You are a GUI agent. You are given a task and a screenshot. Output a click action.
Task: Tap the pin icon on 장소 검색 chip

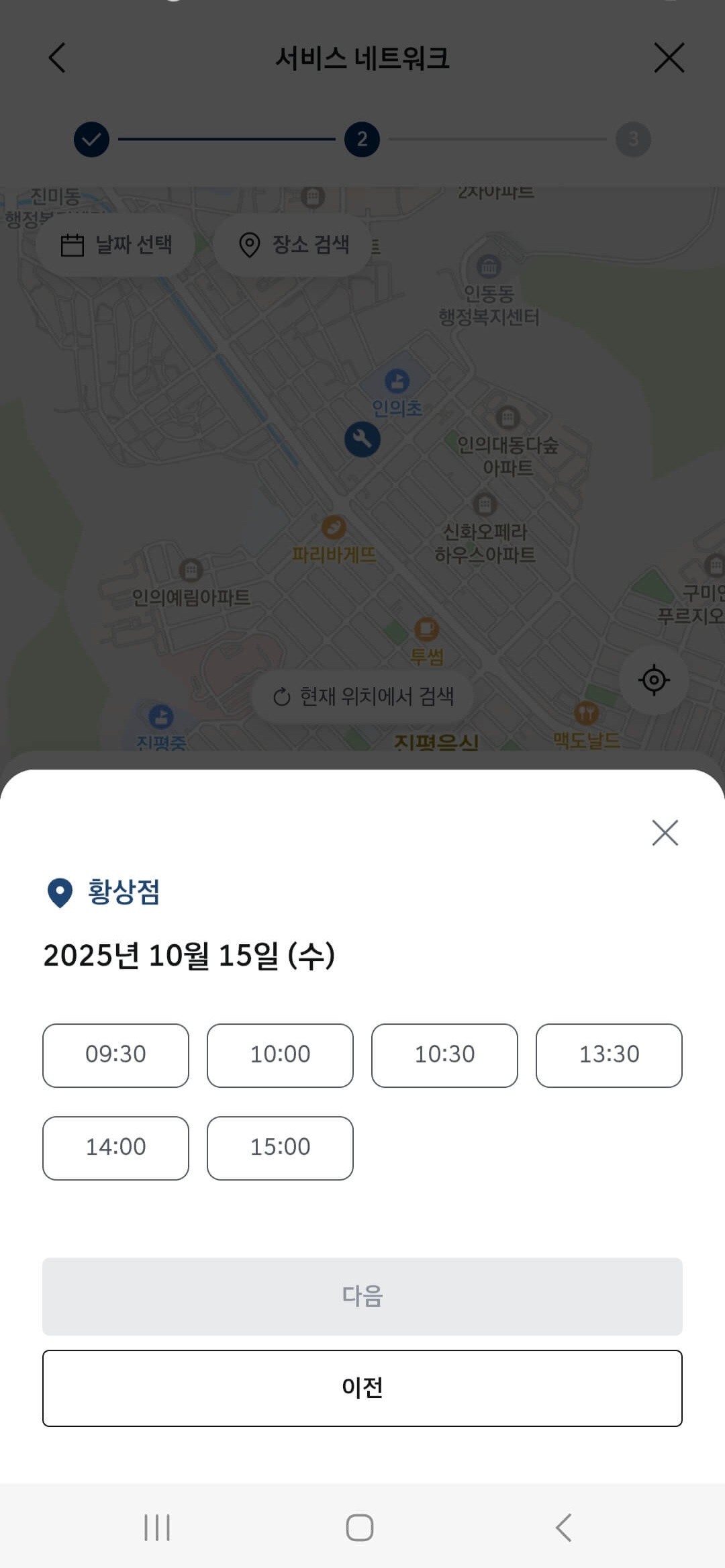(249, 245)
